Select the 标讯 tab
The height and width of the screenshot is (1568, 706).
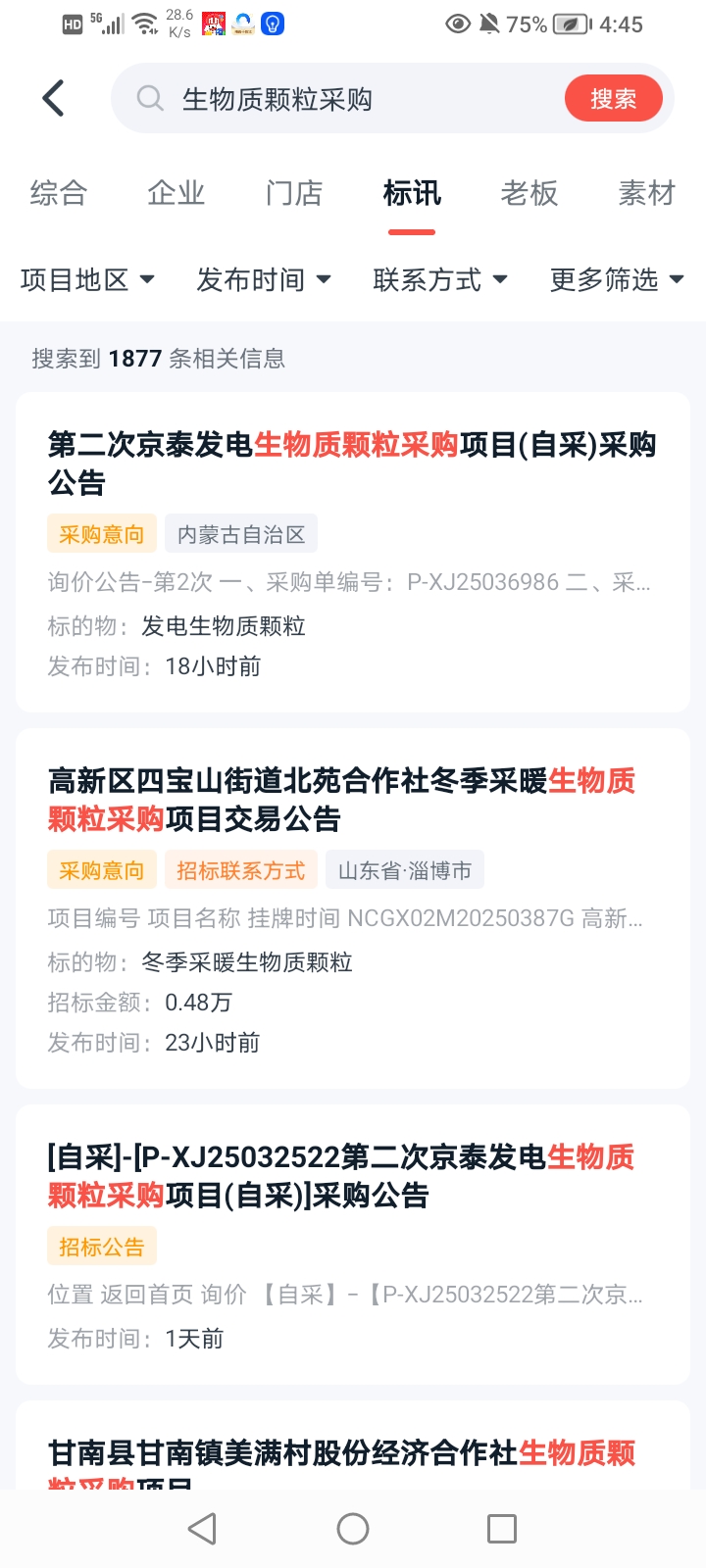tap(412, 193)
